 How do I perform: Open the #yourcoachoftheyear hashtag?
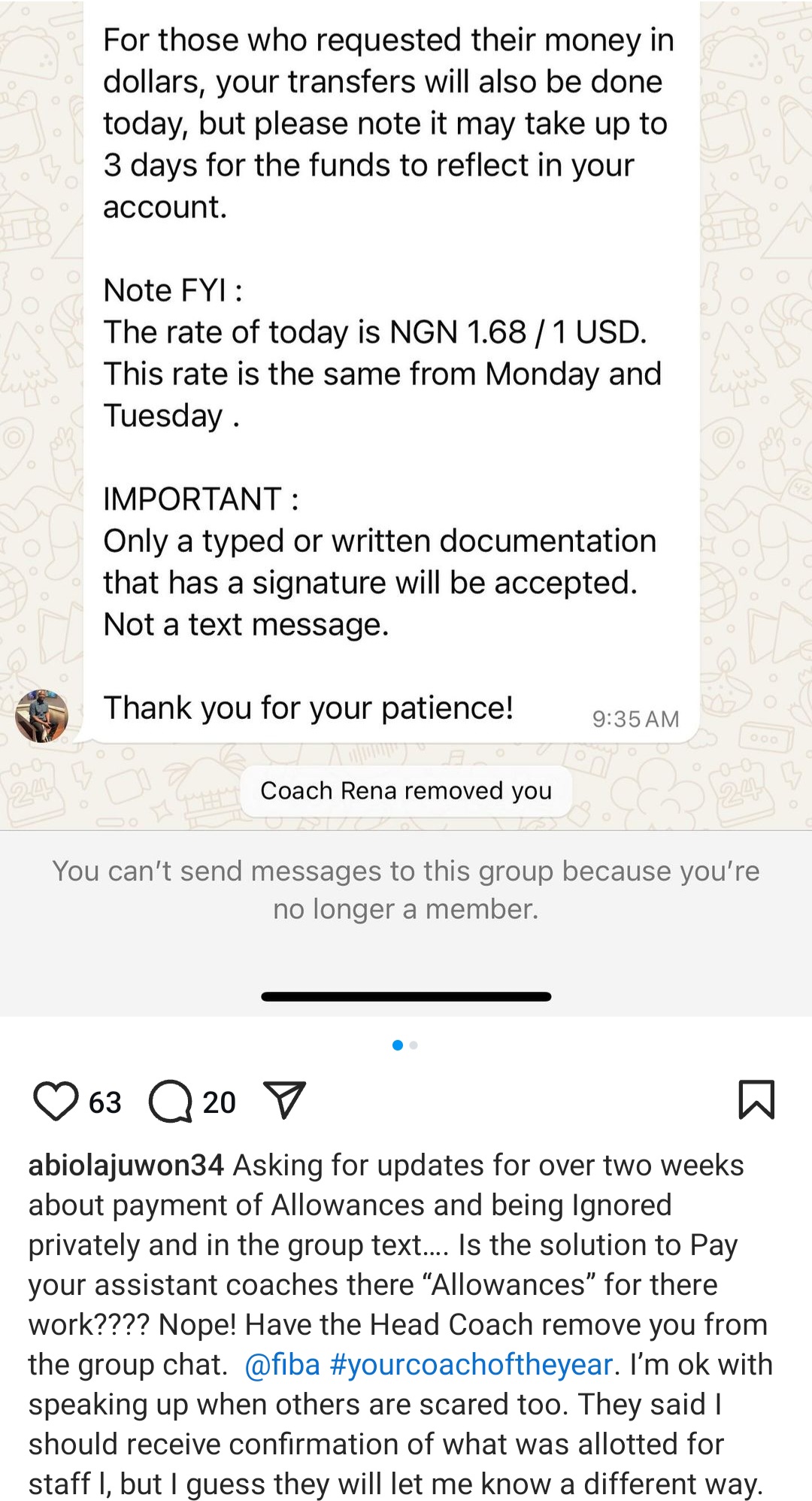point(471,1364)
